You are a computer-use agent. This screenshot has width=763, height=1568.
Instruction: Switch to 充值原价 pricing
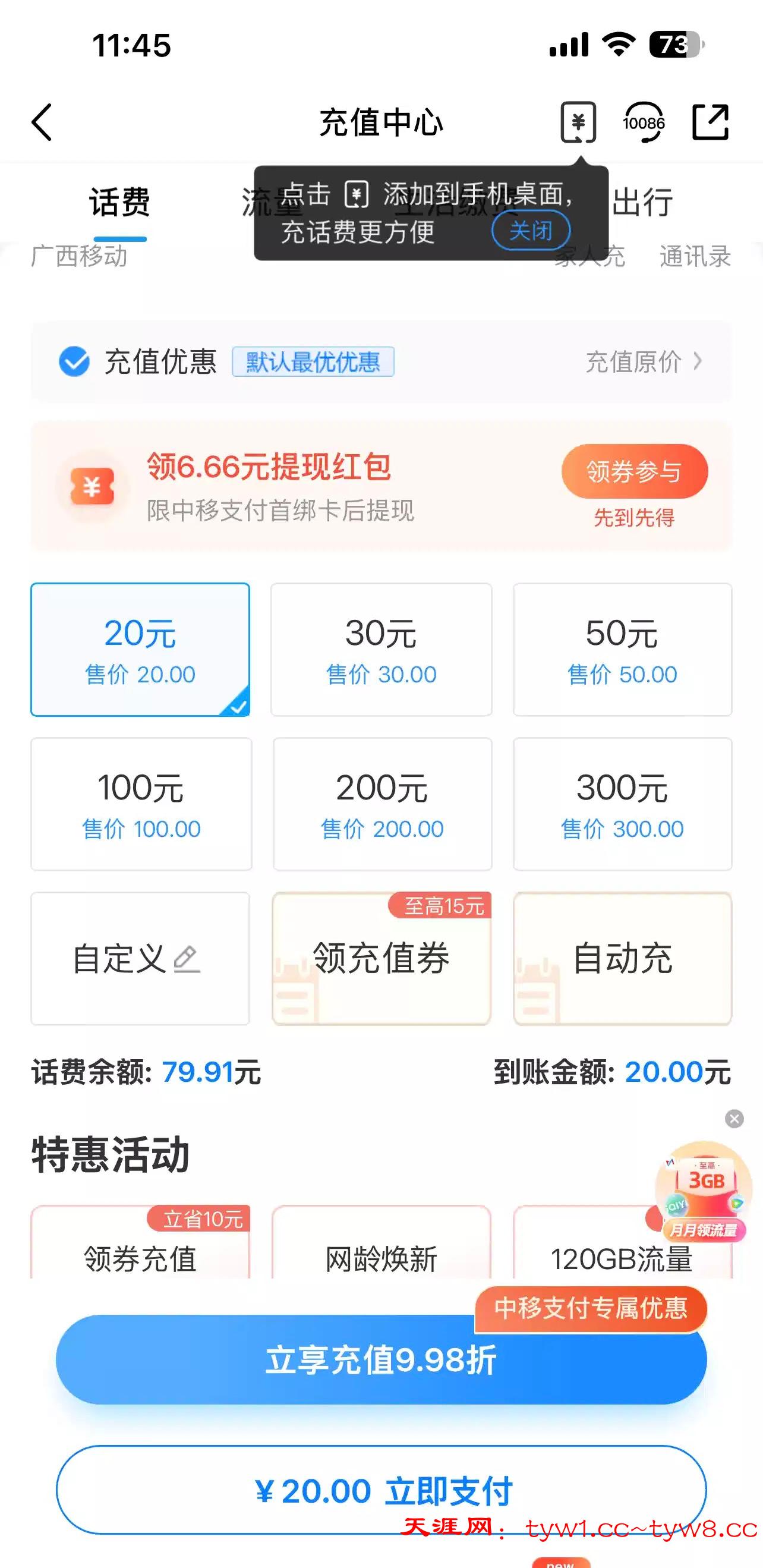click(643, 361)
